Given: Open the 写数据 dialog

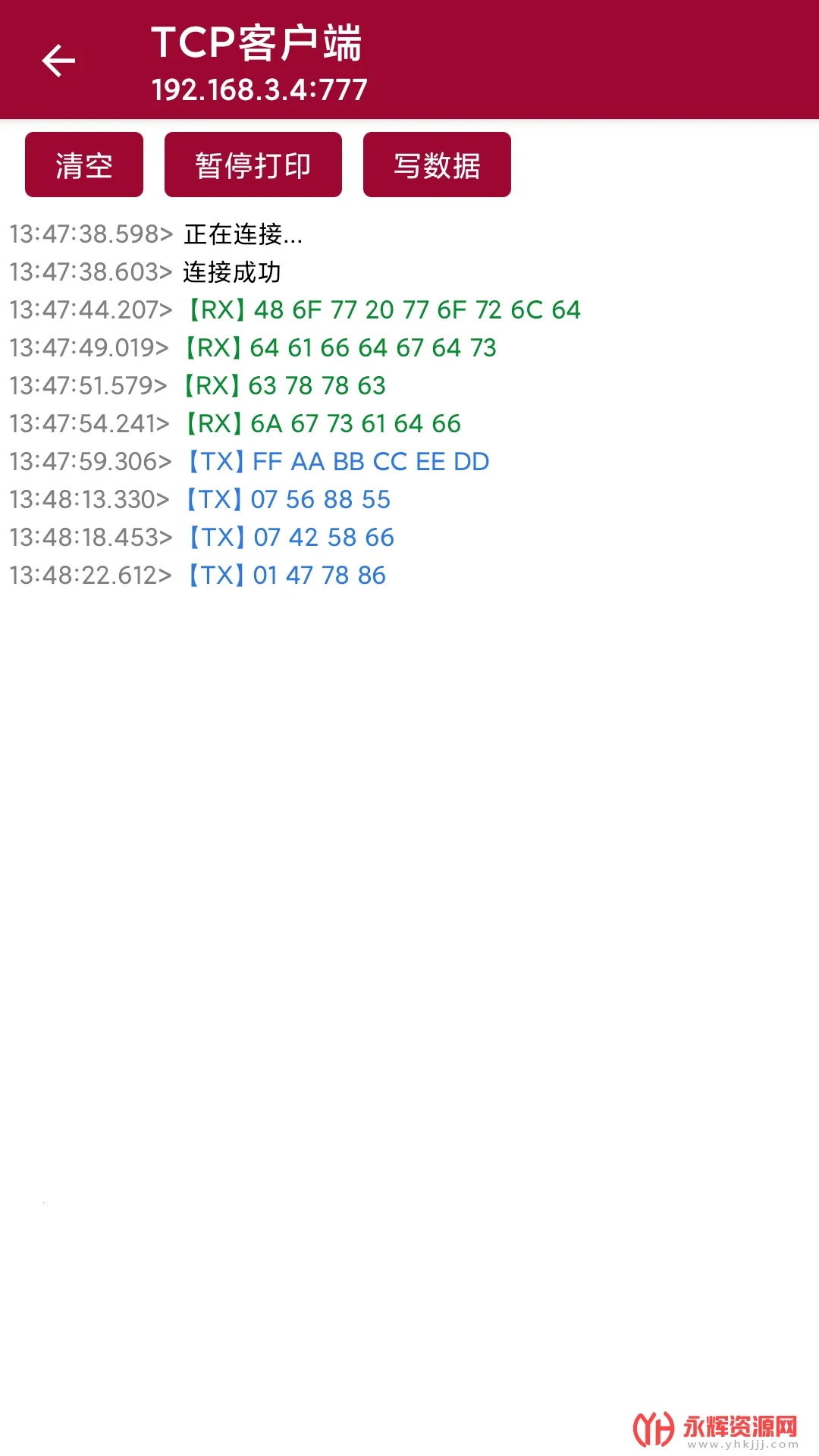Looking at the screenshot, I should click(x=437, y=164).
